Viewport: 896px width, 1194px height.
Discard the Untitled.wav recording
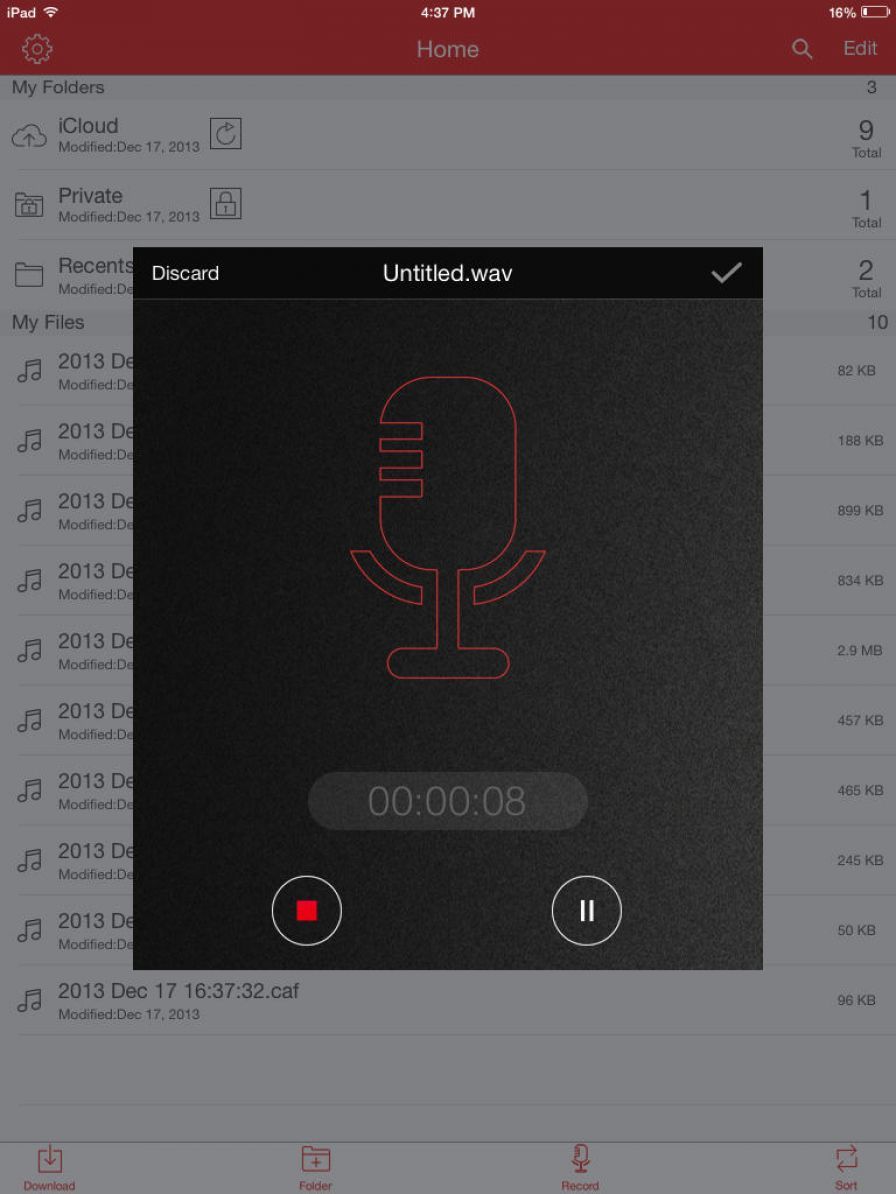(x=184, y=272)
